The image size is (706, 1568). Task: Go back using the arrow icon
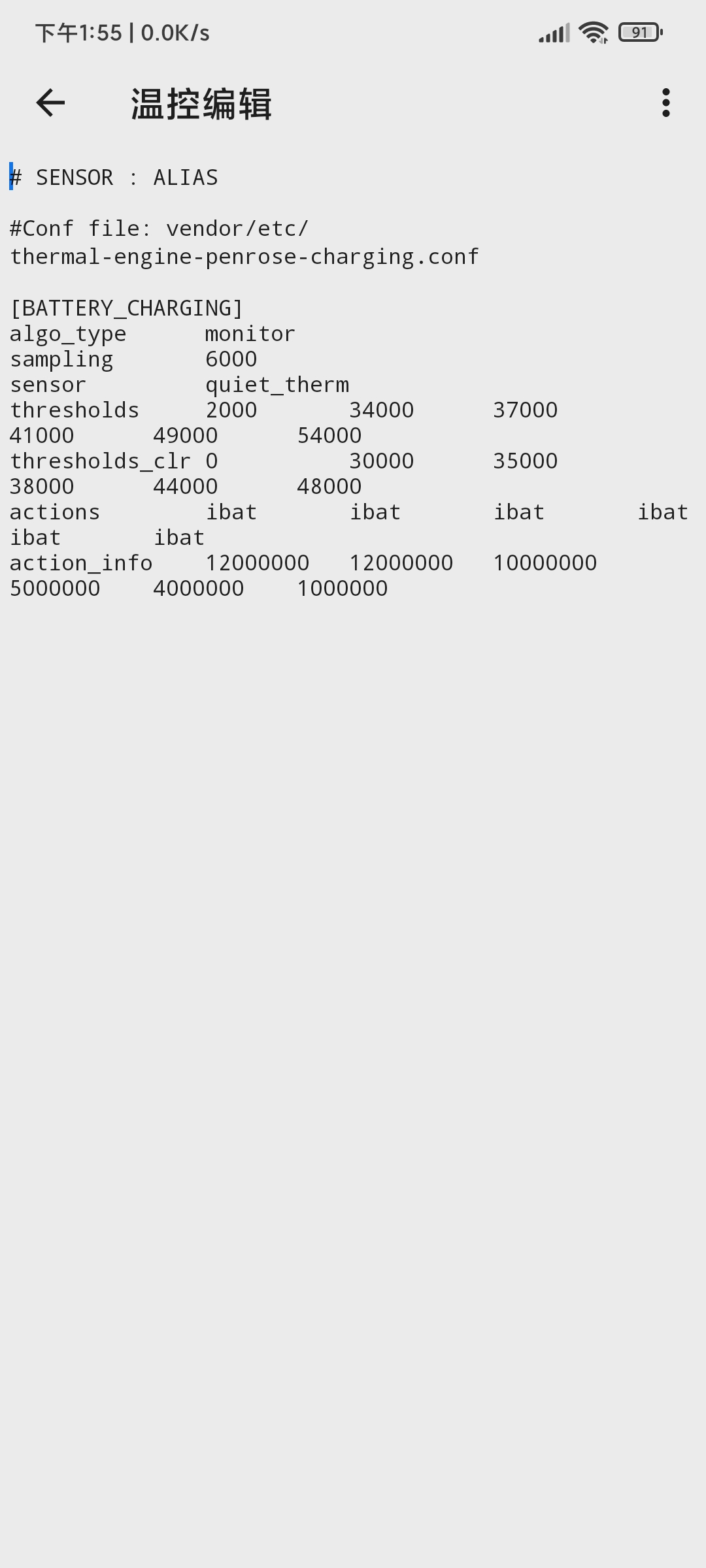coord(50,103)
